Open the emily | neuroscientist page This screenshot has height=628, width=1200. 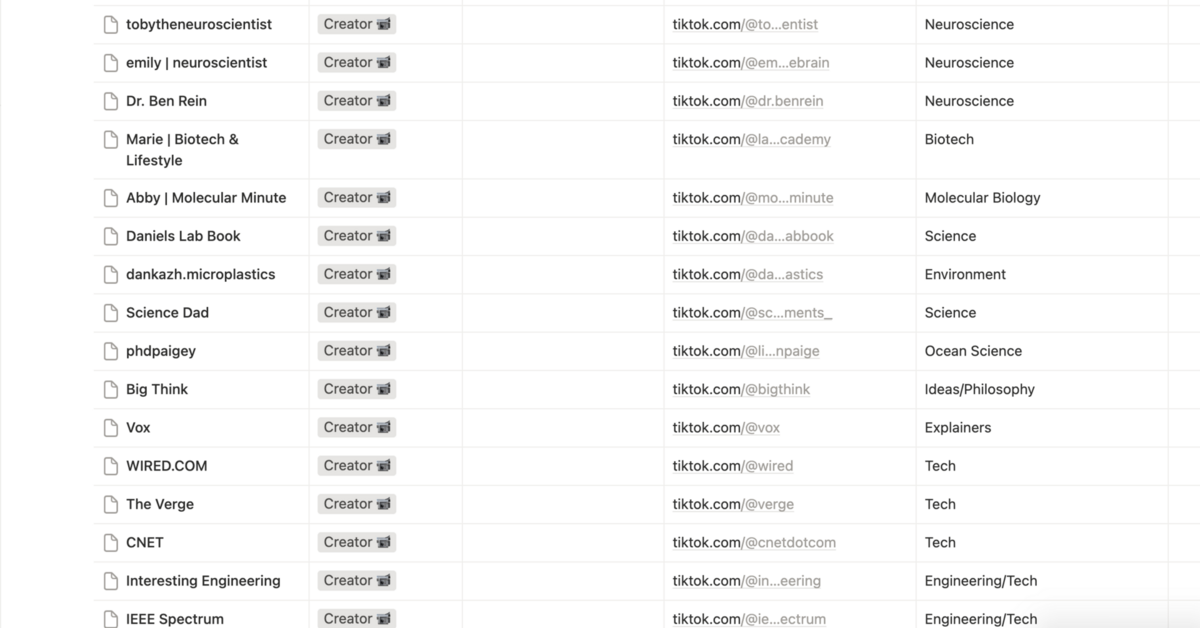tap(196, 63)
